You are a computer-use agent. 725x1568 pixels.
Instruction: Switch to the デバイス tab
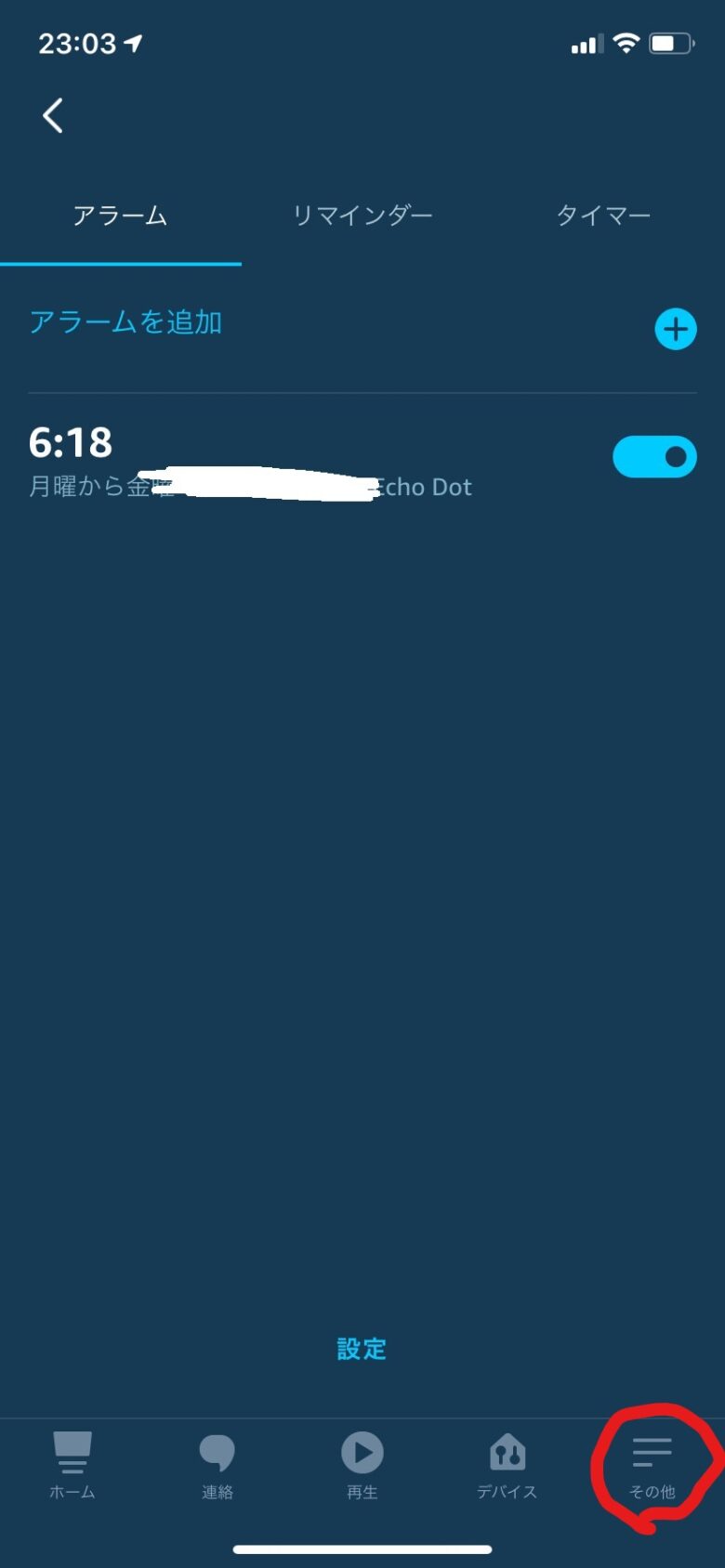pyautogui.click(x=507, y=1465)
